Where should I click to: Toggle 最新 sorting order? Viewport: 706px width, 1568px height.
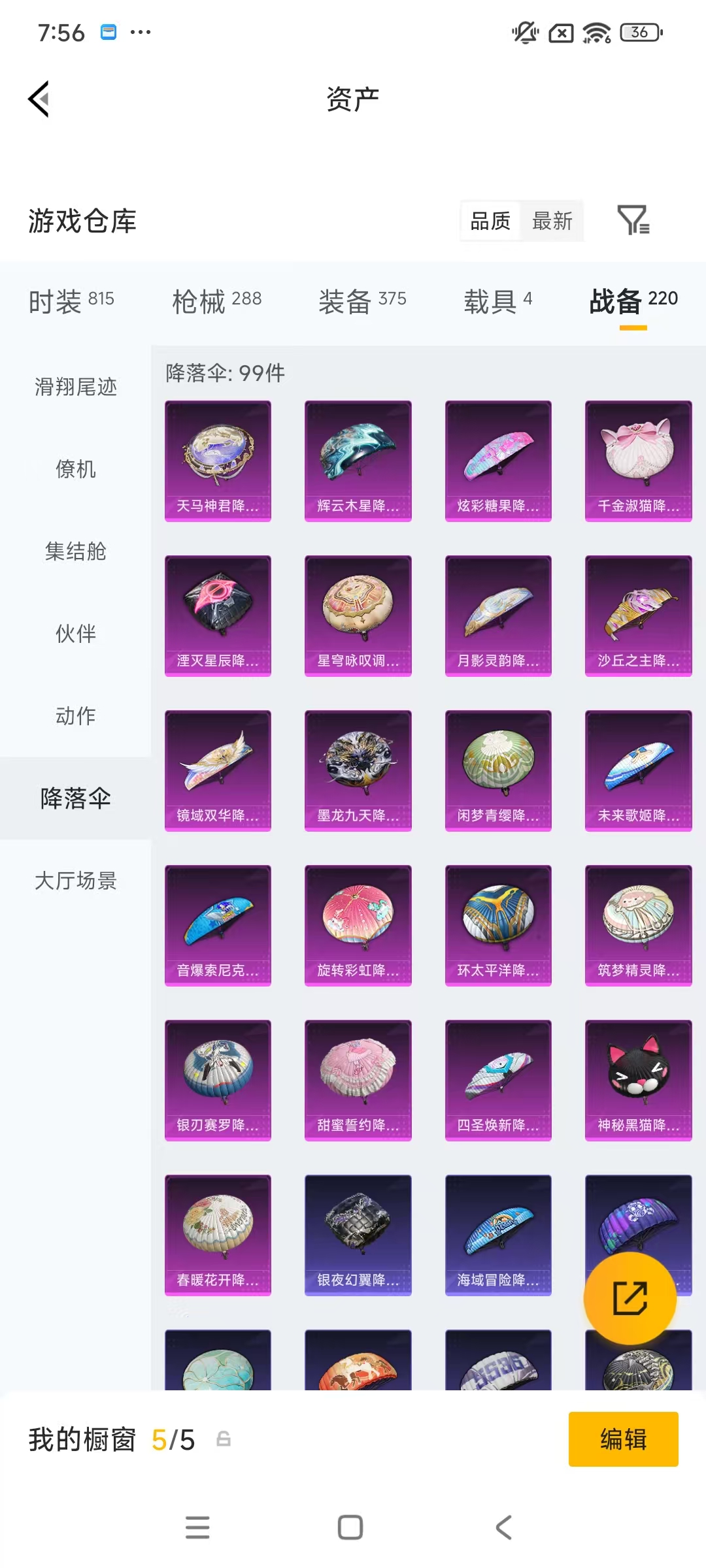tap(552, 221)
